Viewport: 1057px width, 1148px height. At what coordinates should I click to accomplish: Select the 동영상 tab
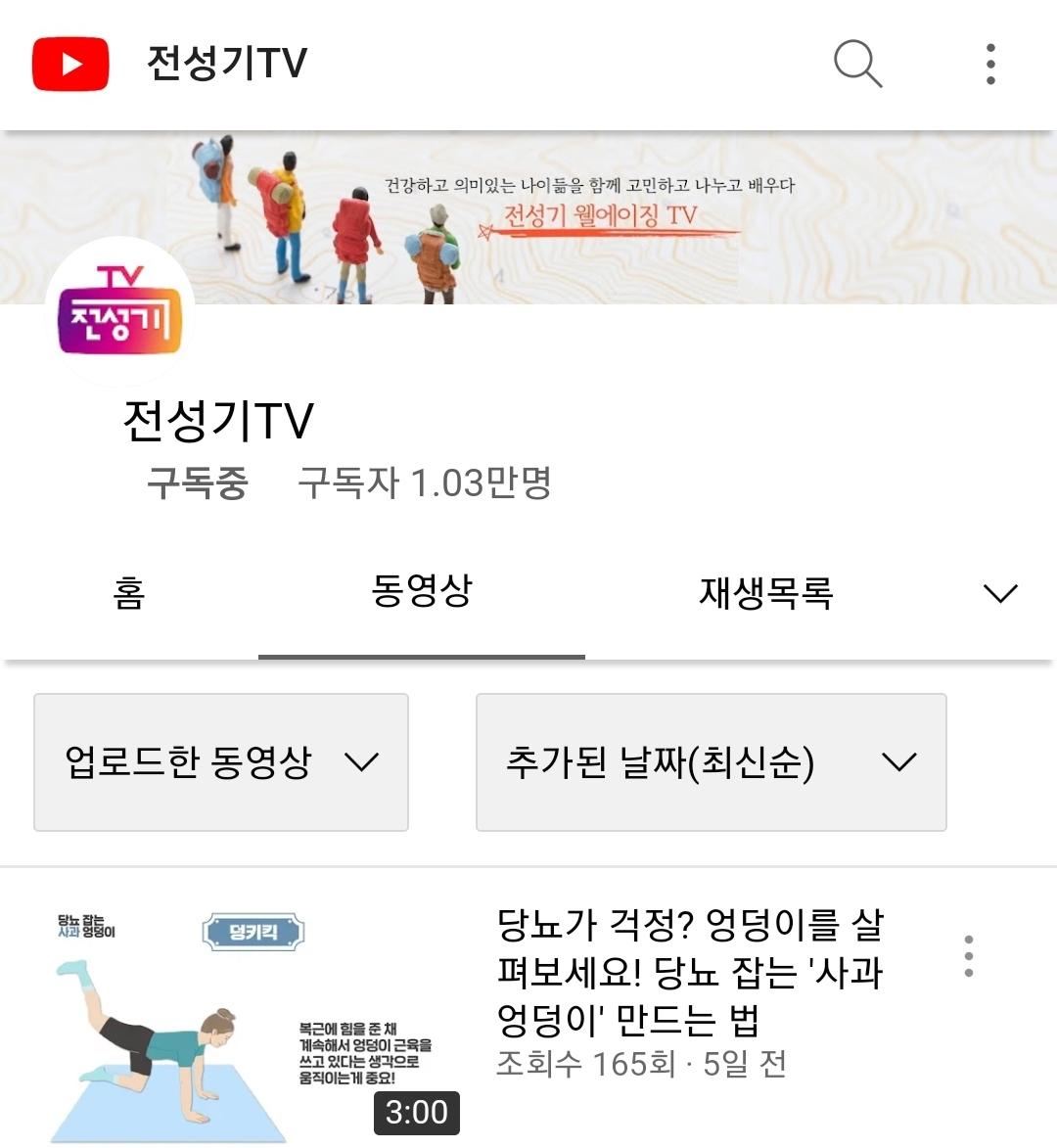tap(422, 591)
